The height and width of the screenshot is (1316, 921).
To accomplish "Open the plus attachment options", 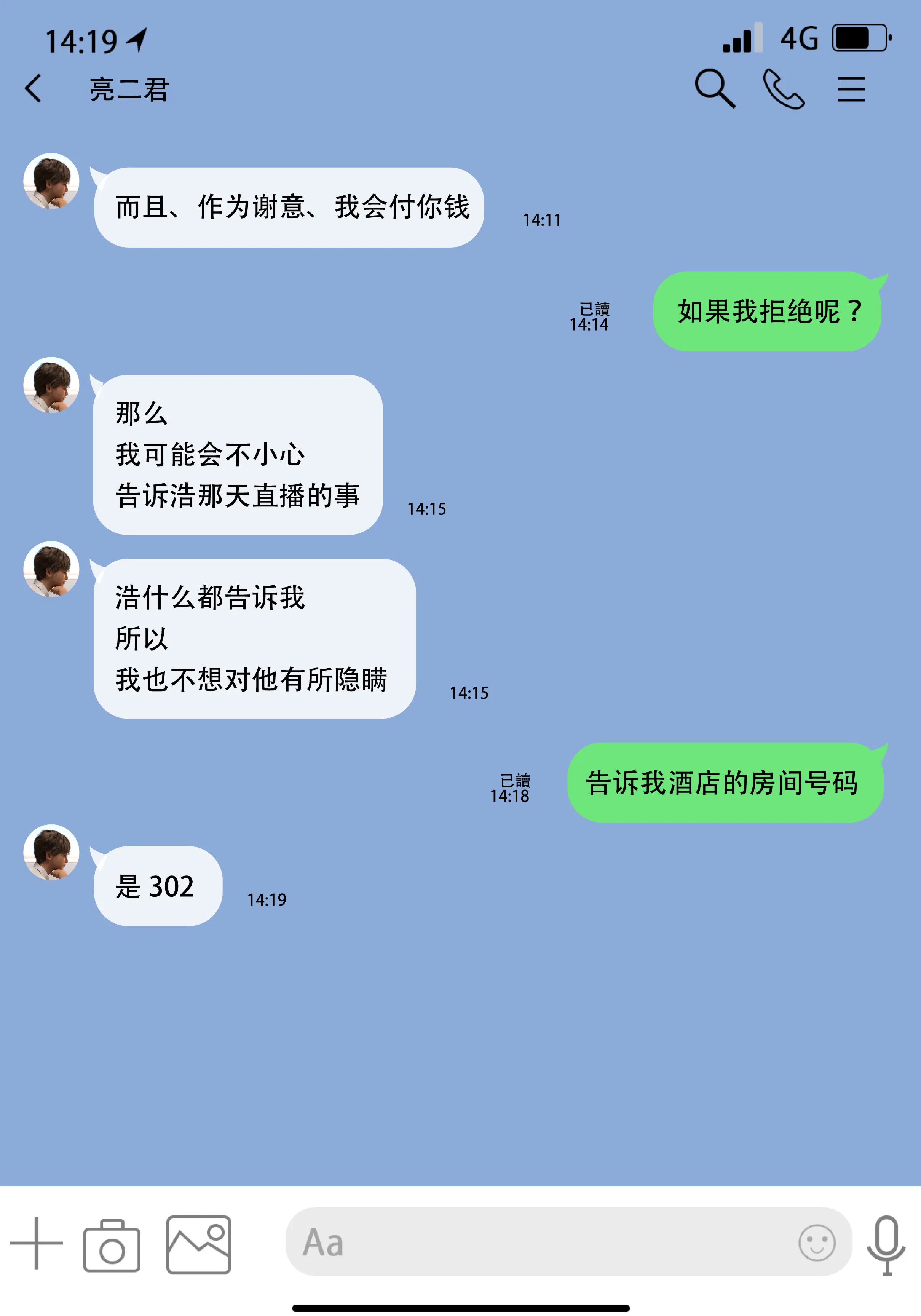I will [36, 1243].
